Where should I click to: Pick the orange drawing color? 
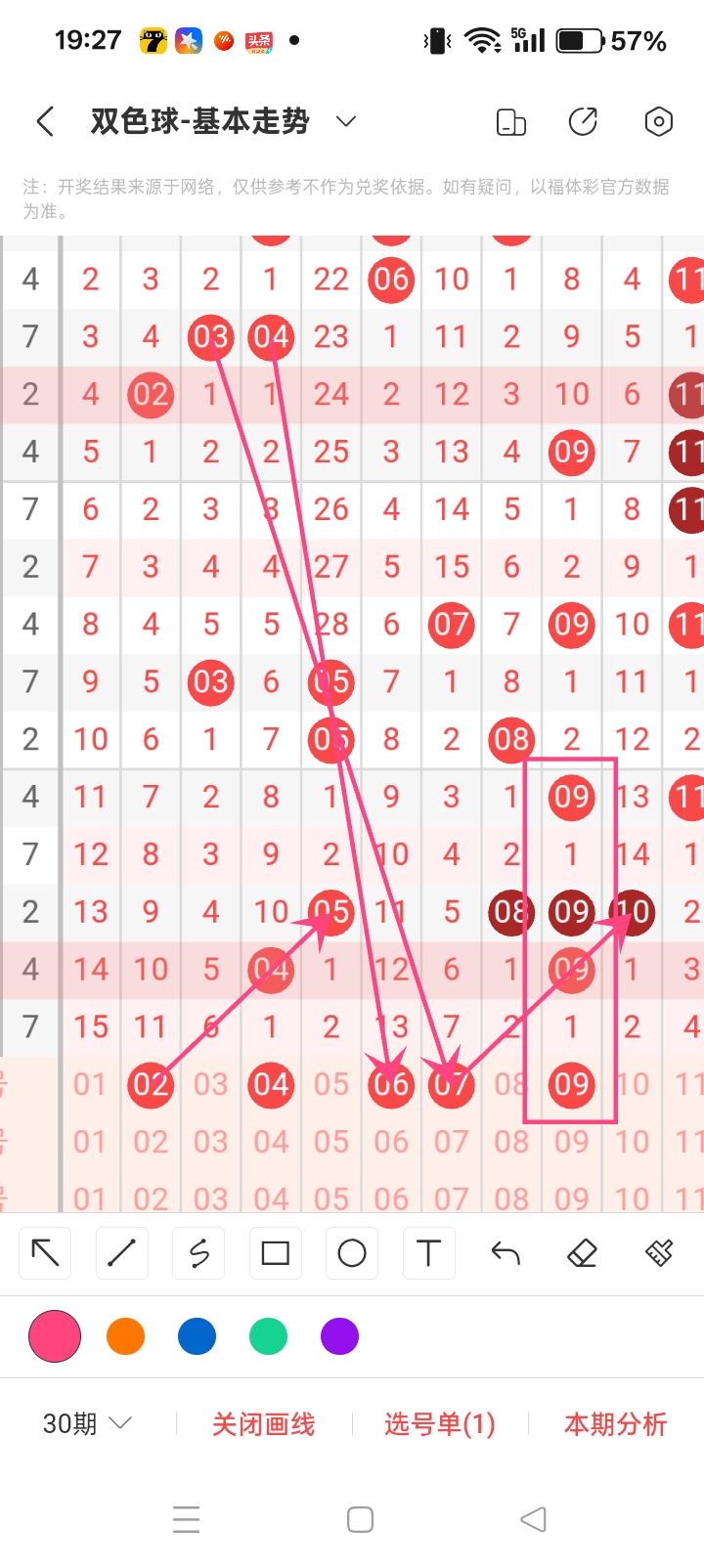point(125,1336)
